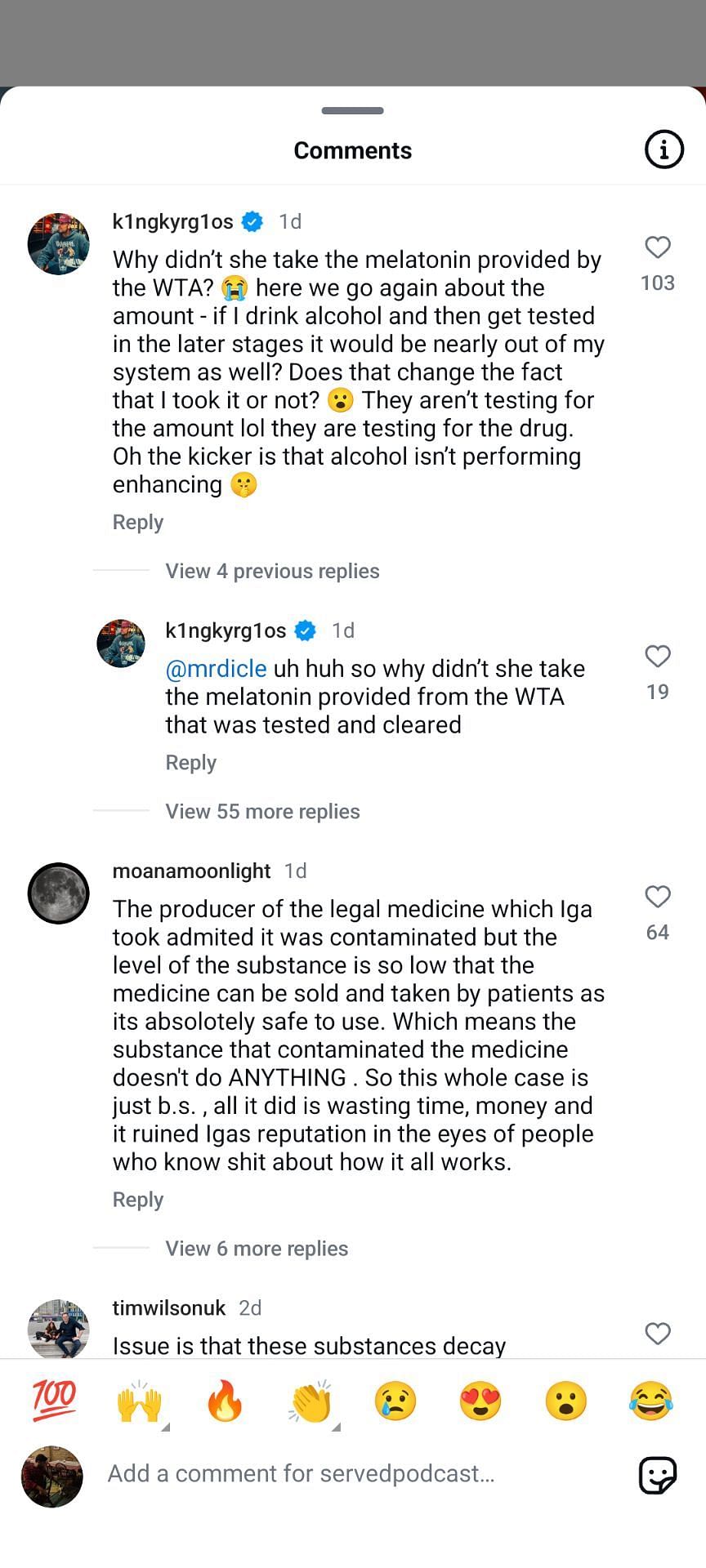The height and width of the screenshot is (1568, 706).
Task: Reply to moanamoonlight's comment
Action: pyautogui.click(x=138, y=1200)
